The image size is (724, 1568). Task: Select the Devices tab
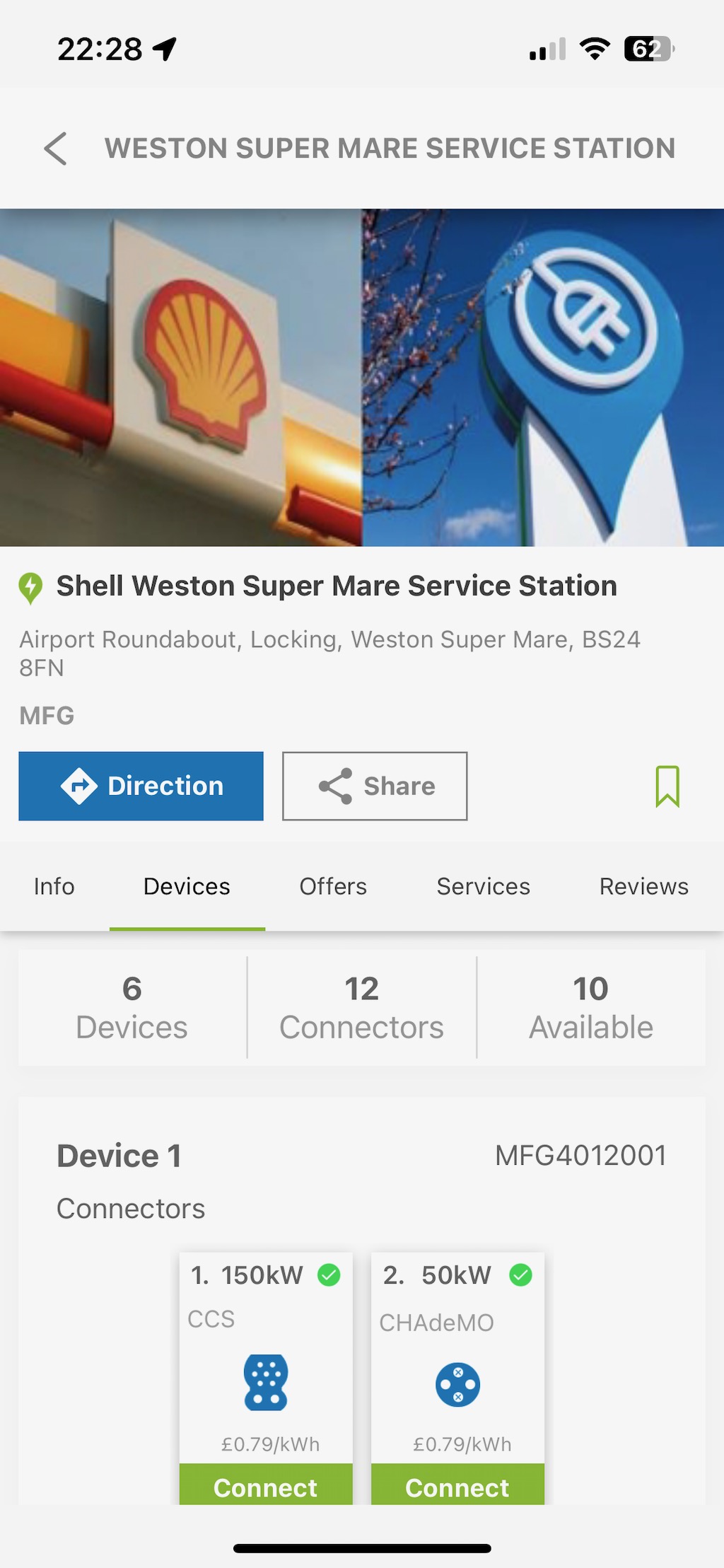187,886
